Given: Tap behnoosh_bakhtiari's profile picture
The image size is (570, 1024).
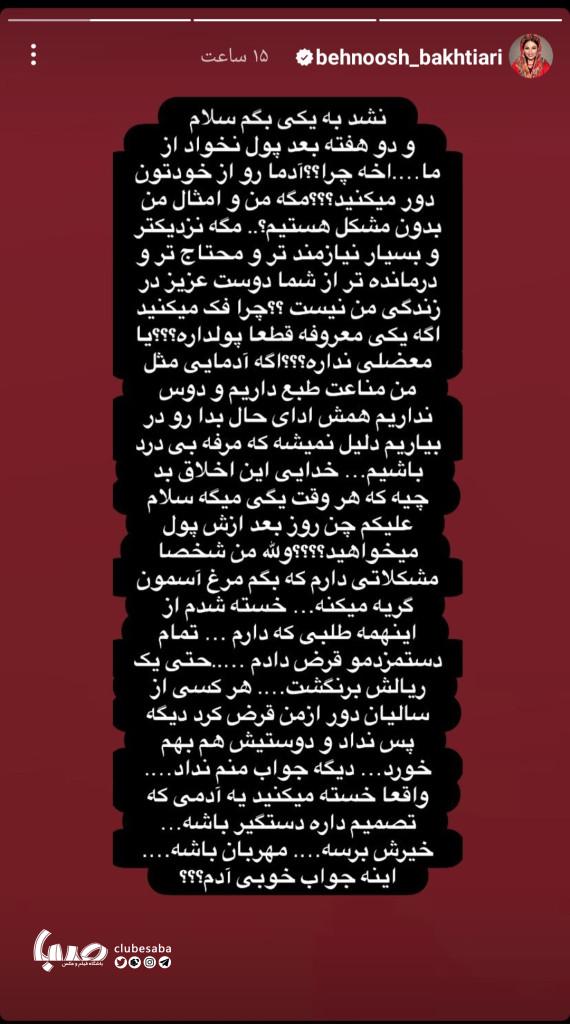Looking at the screenshot, I should 531,56.
